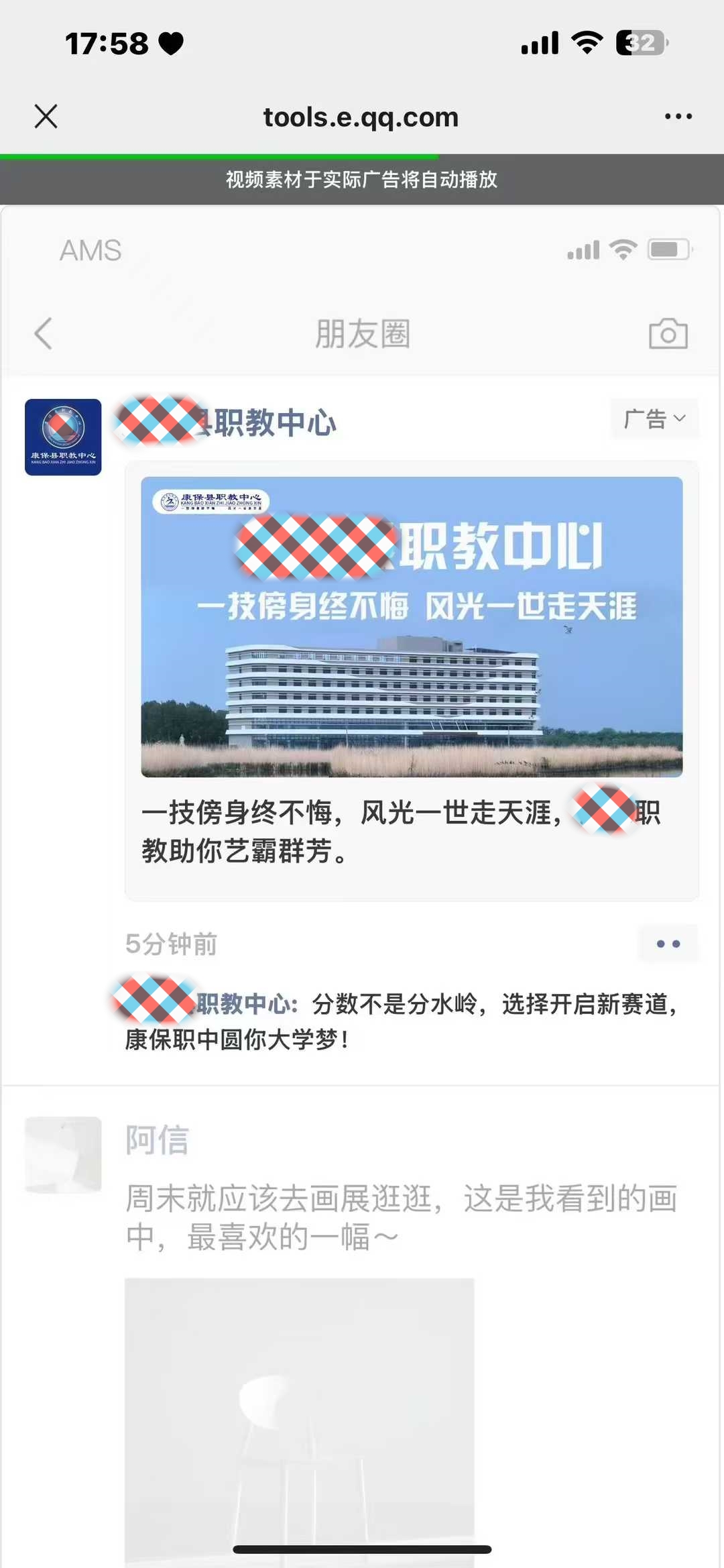
Task: Open the 职教中心 ad card image
Action: coord(412,626)
